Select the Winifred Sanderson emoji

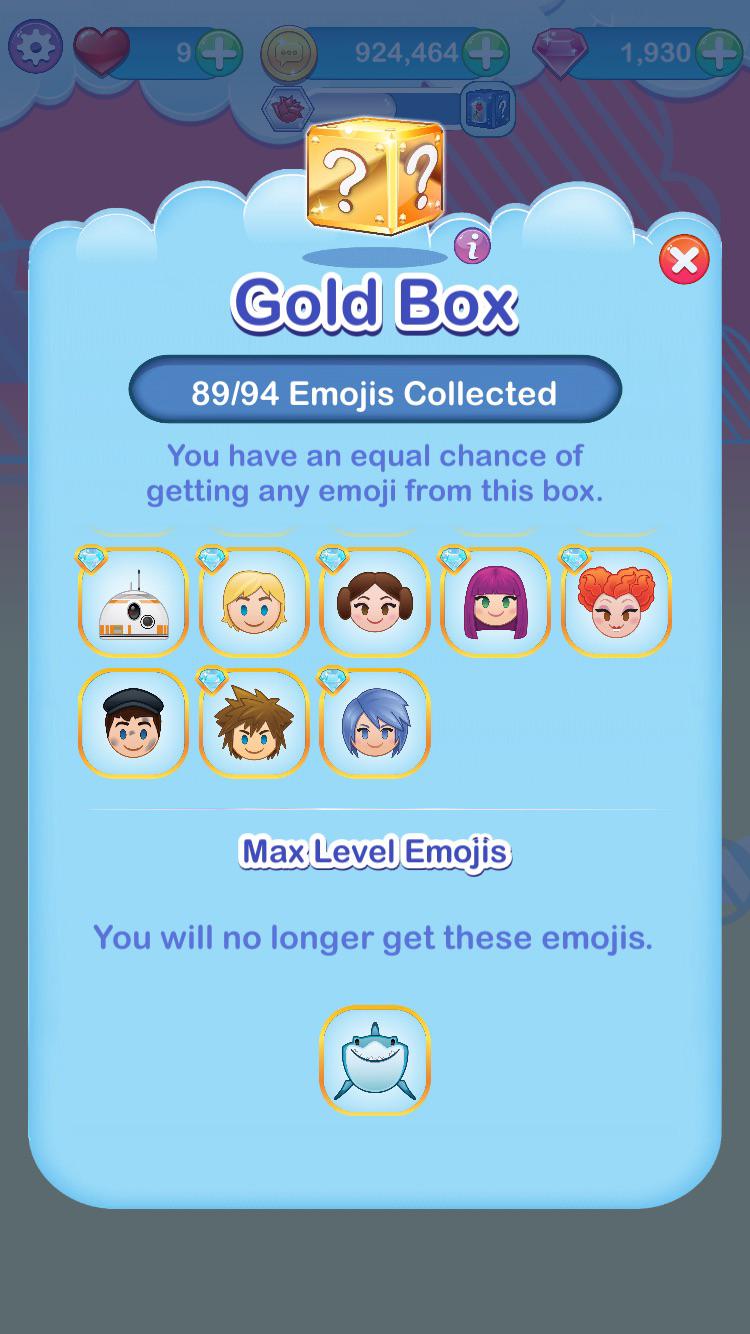pyautogui.click(x=615, y=603)
